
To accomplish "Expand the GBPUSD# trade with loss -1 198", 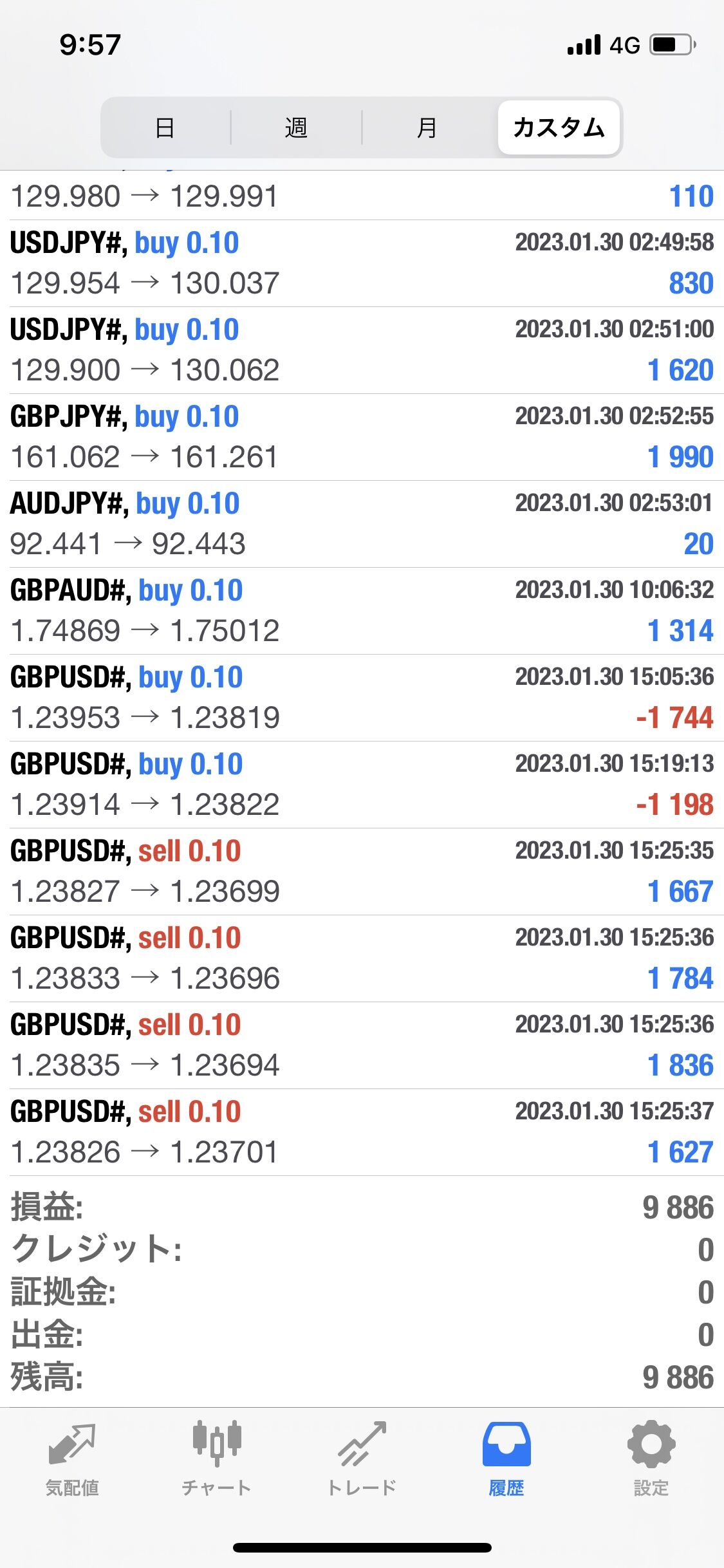I will pyautogui.click(x=362, y=785).
